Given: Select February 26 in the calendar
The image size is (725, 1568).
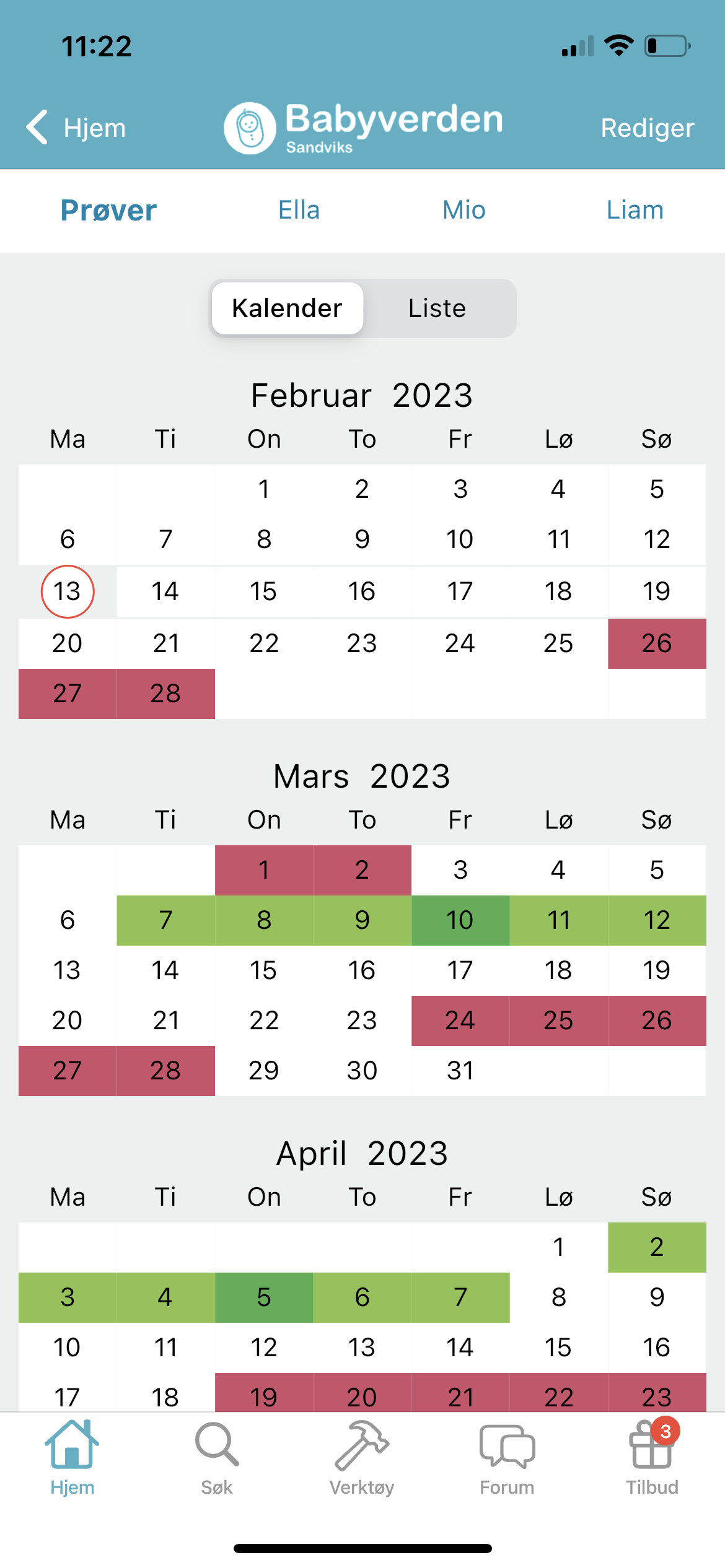Looking at the screenshot, I should pyautogui.click(x=657, y=643).
